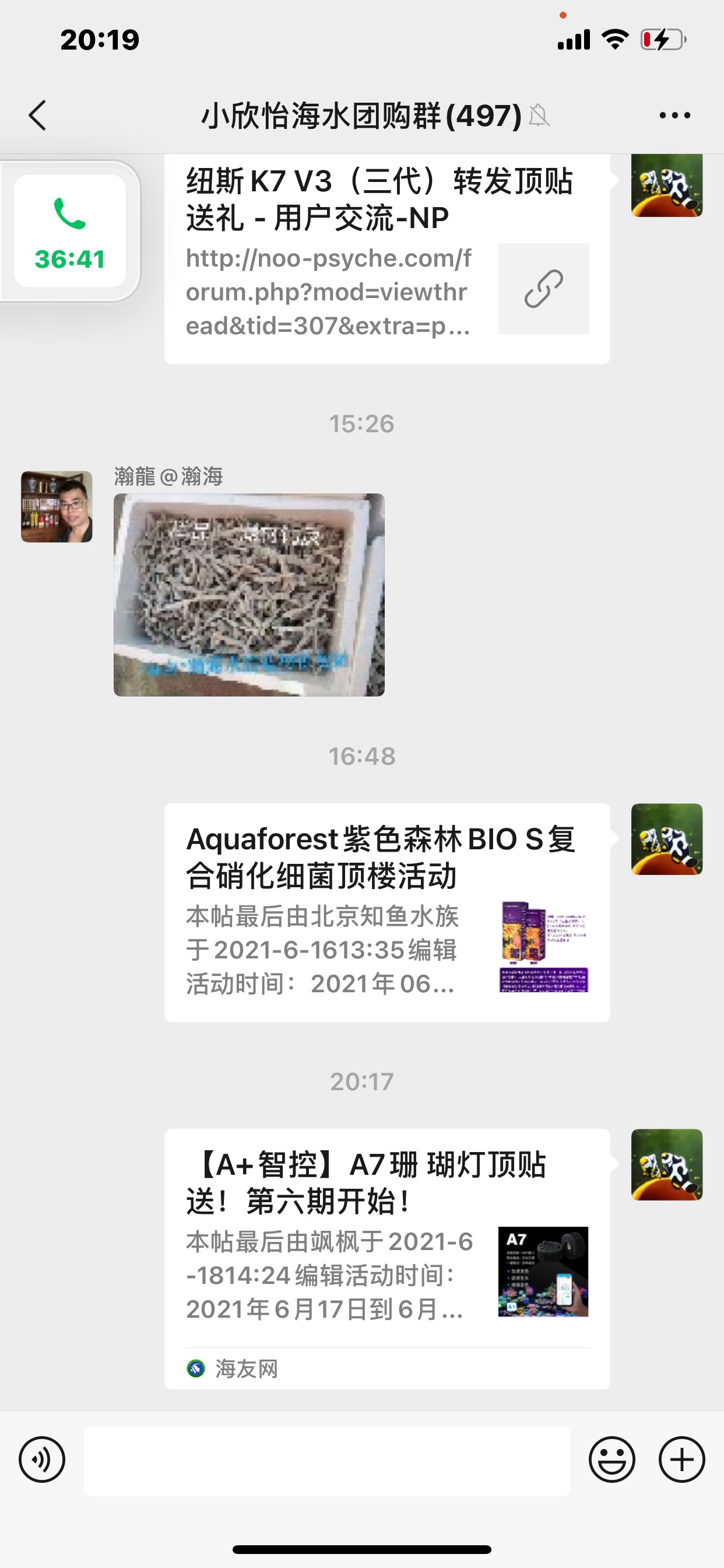Open the group chat info menu
Image resolution: width=724 pixels, height=1568 pixels.
click(674, 116)
